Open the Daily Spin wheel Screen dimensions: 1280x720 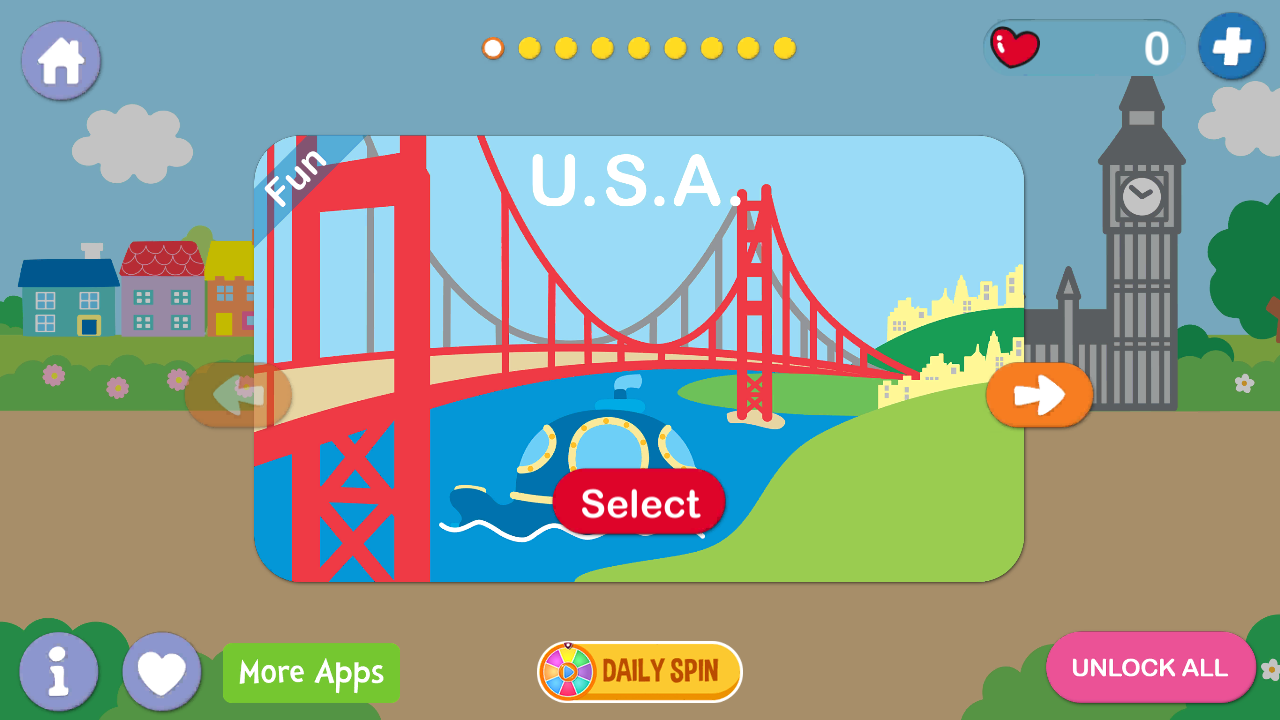pyautogui.click(x=640, y=671)
